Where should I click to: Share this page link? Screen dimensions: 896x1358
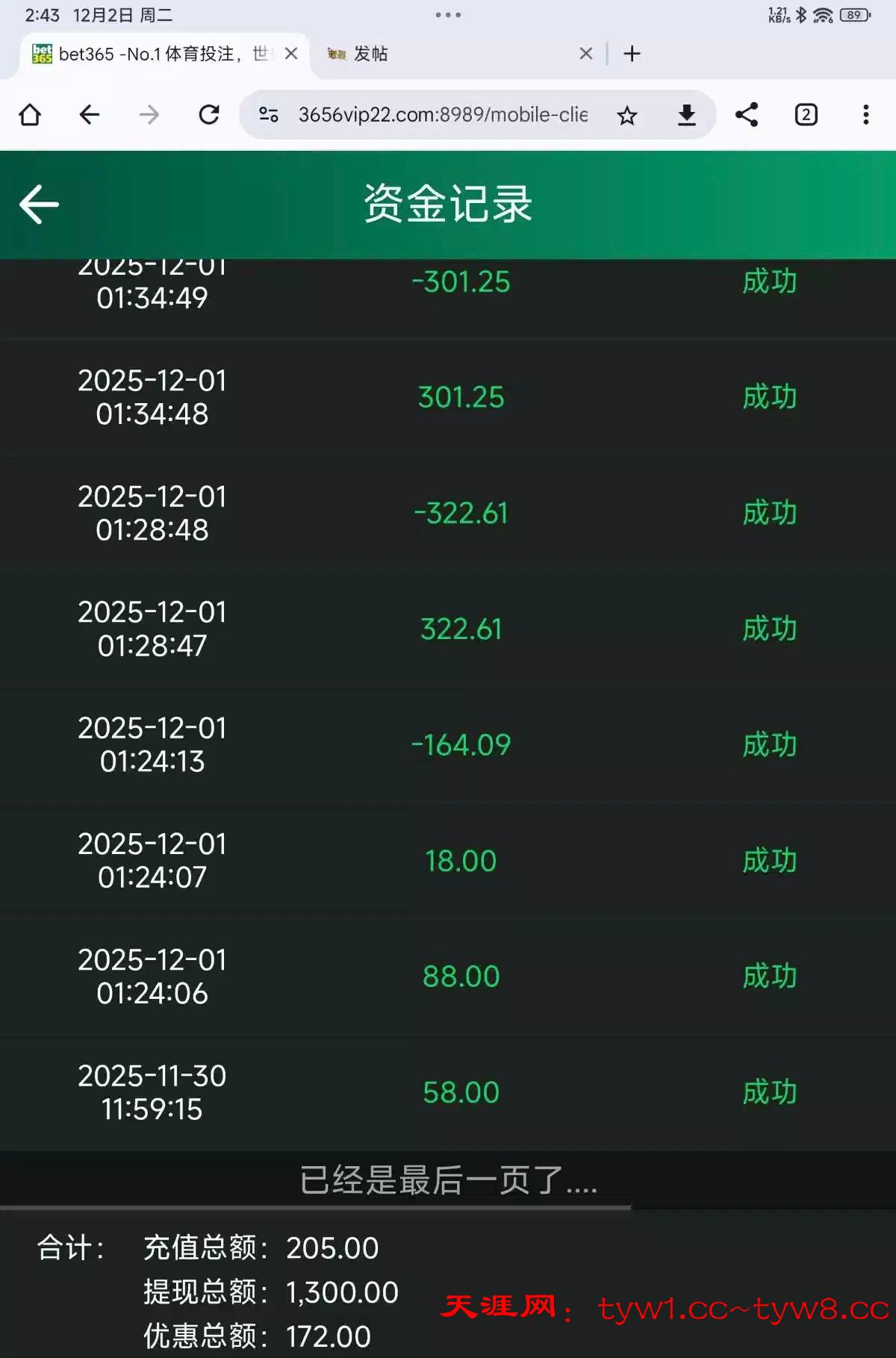click(747, 115)
